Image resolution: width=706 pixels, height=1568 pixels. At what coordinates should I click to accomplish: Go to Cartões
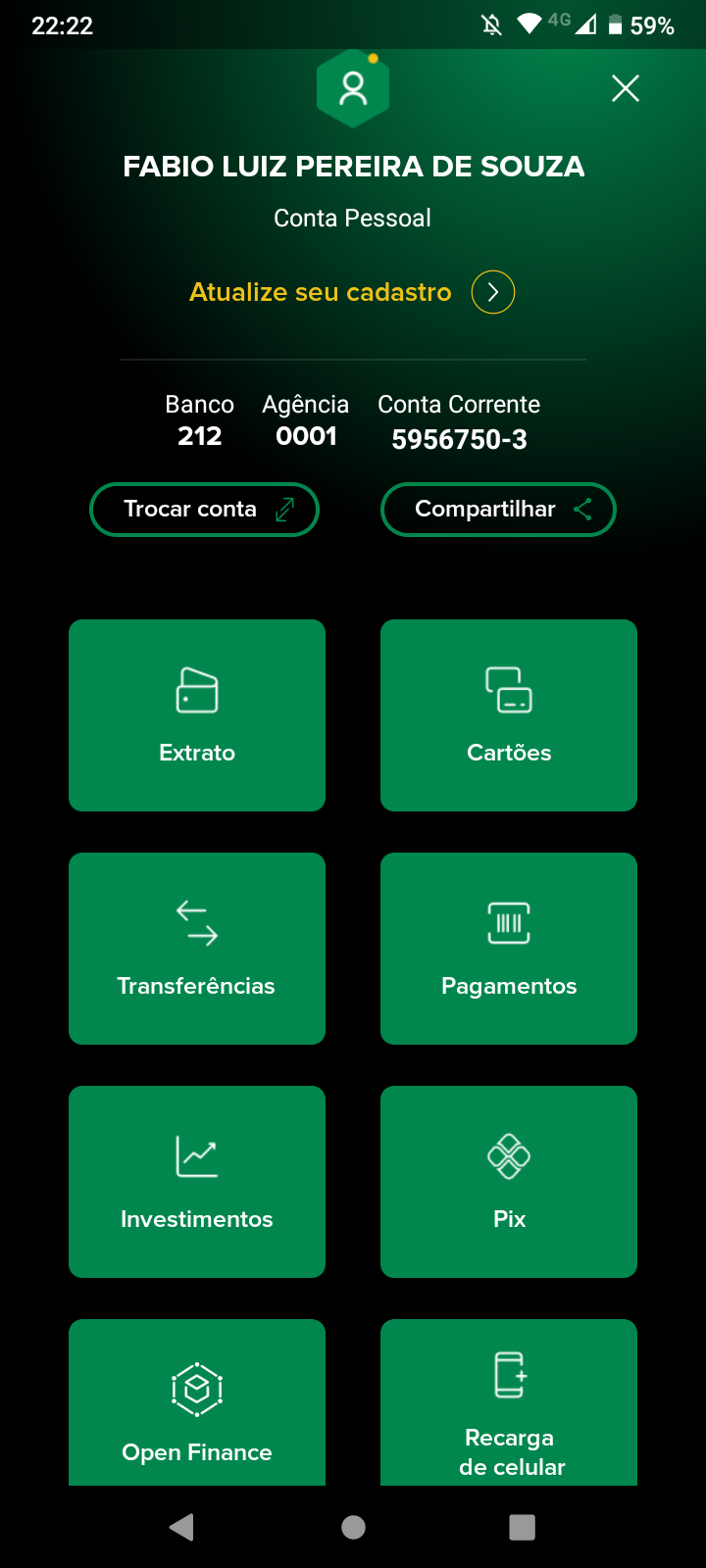509,715
